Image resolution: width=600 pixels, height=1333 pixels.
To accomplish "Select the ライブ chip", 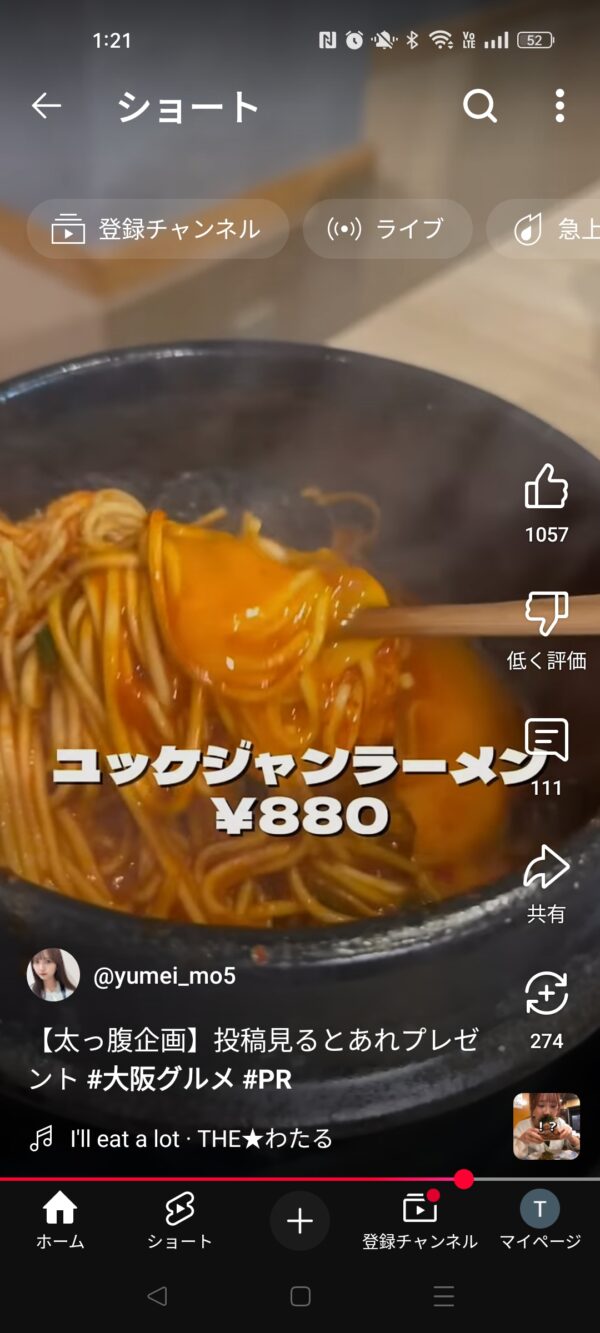I will point(387,229).
